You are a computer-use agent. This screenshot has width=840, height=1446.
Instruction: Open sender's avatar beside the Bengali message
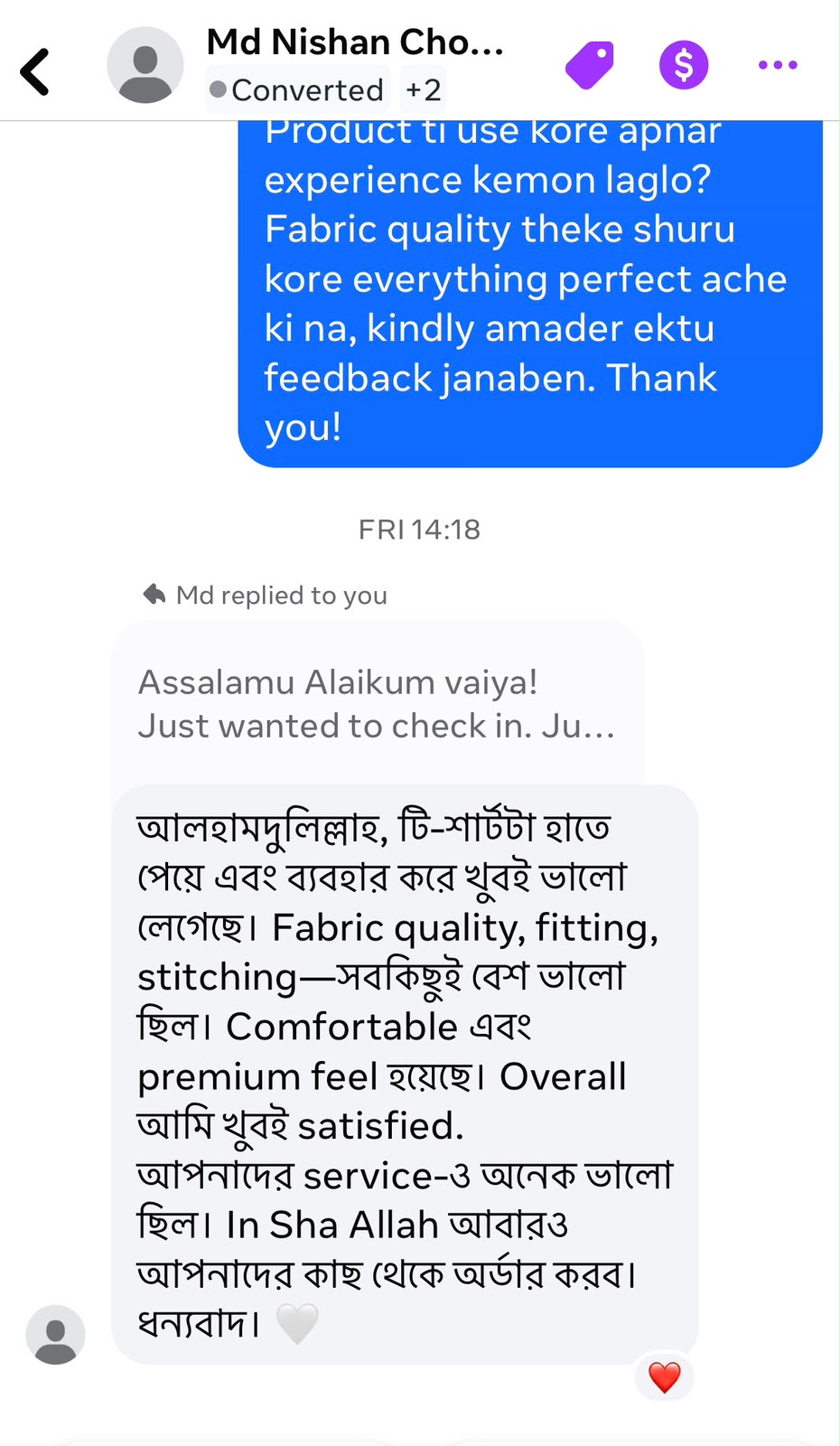point(55,1335)
